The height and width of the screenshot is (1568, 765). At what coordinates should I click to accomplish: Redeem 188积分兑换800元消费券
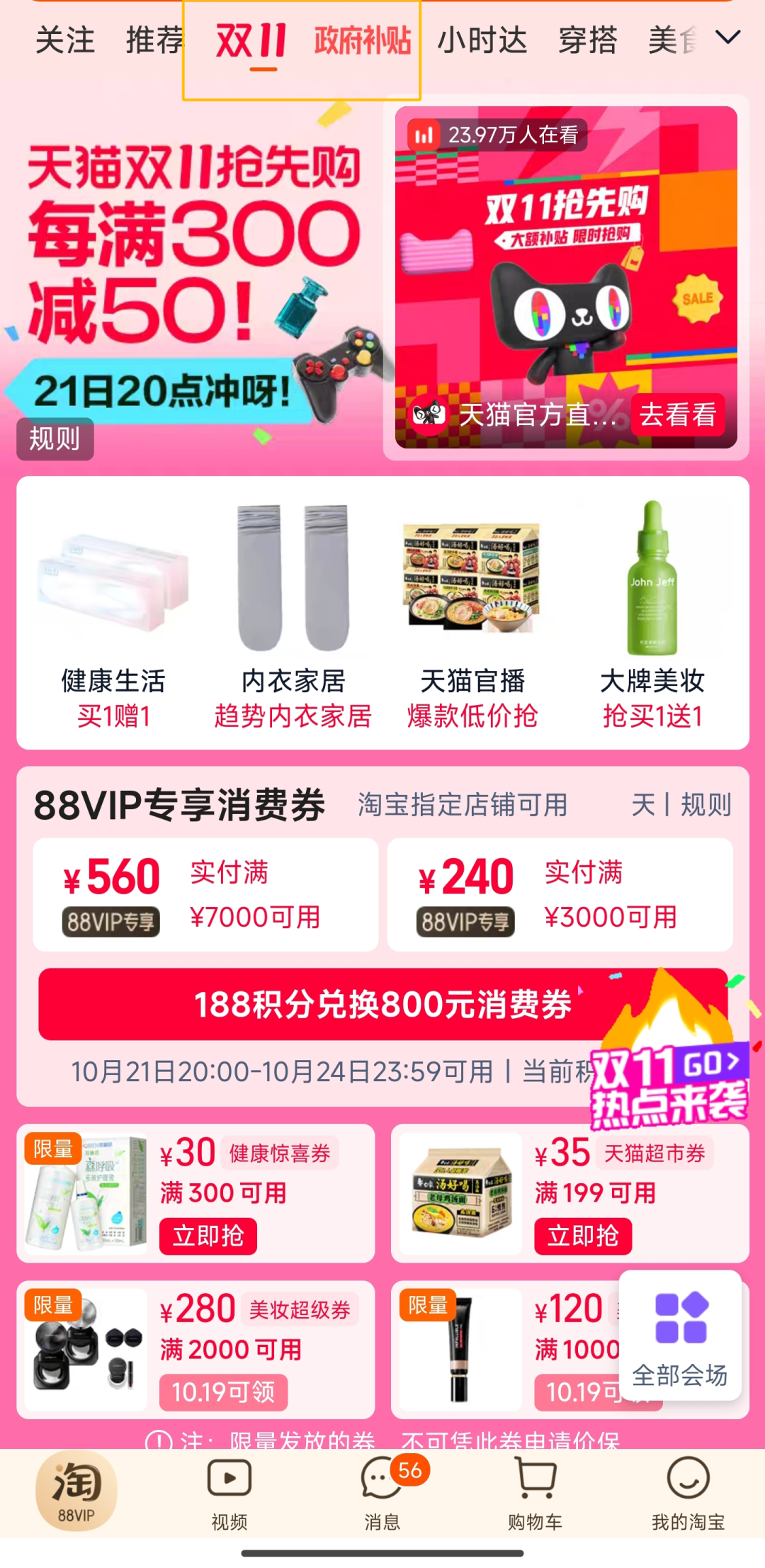pos(382,1004)
